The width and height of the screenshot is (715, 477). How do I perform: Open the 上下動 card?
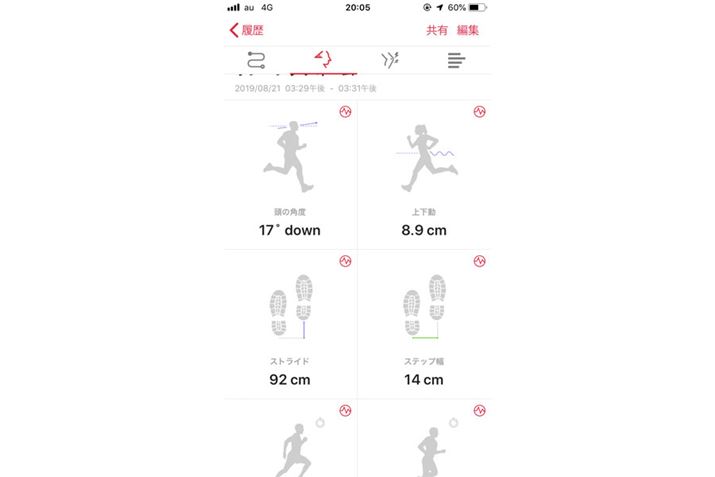click(423, 175)
